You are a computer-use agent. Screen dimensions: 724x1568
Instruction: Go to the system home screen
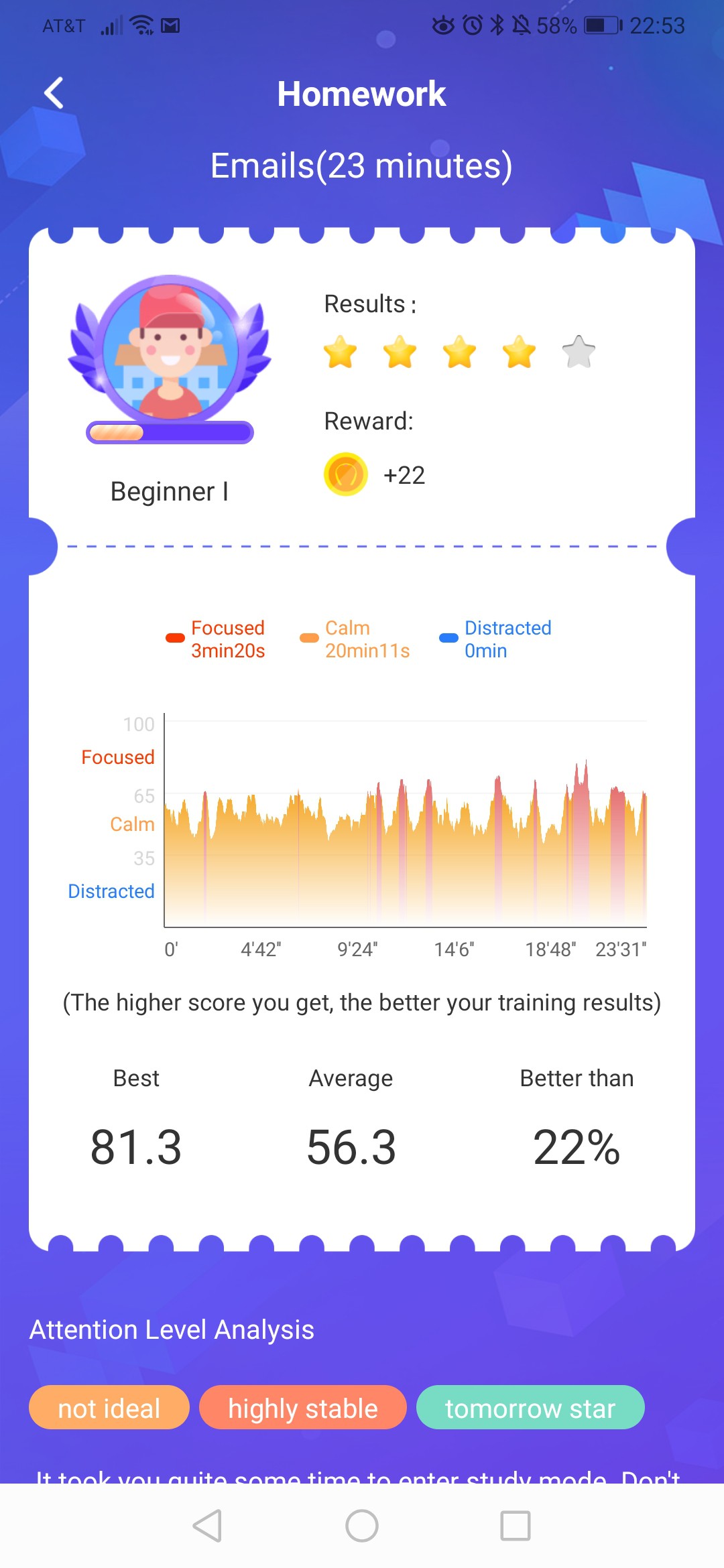coord(362,1526)
